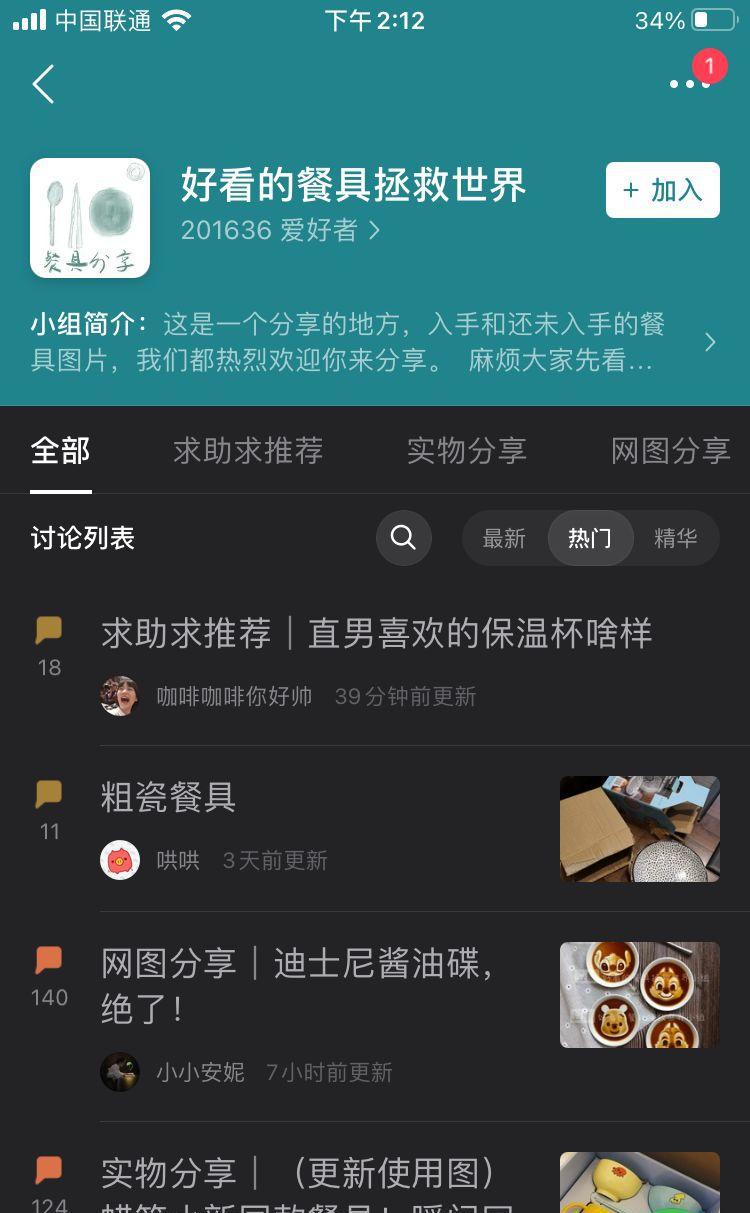Open the three-dot overflow menu

click(x=689, y=84)
